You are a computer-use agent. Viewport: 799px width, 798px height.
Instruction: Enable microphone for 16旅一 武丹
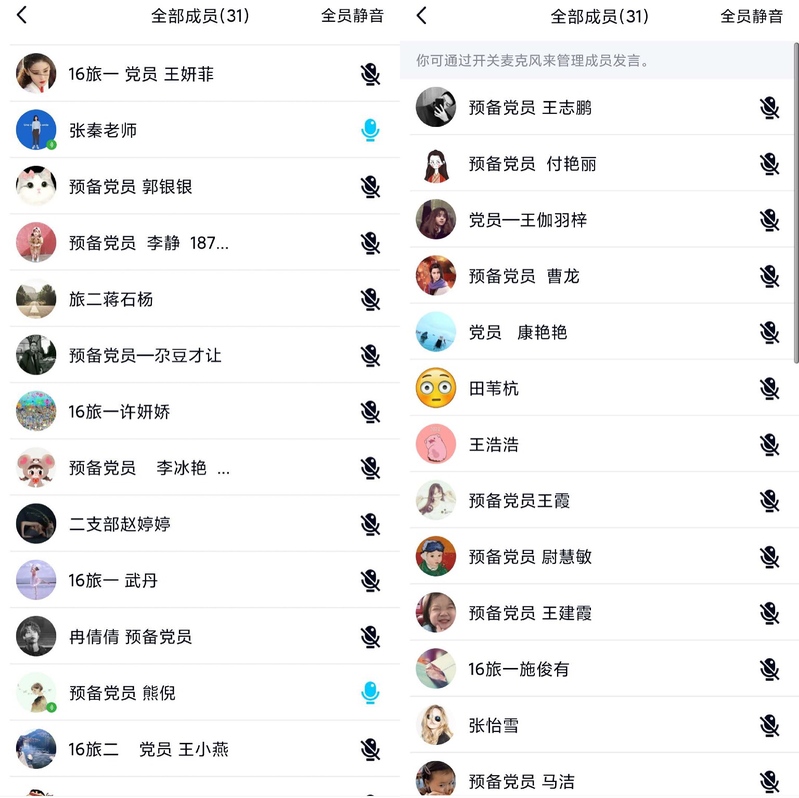[x=371, y=580]
